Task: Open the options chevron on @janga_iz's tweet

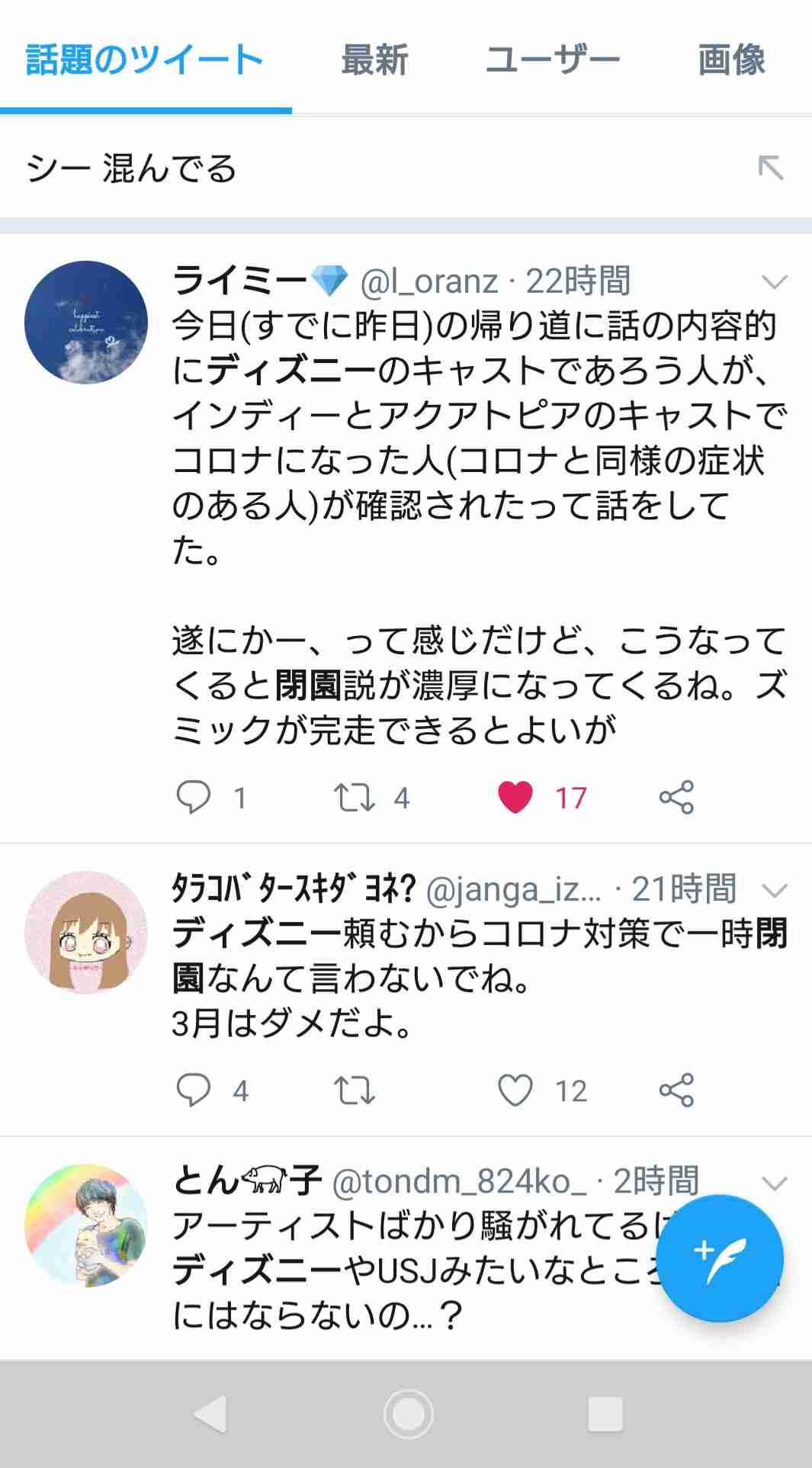Action: click(774, 890)
